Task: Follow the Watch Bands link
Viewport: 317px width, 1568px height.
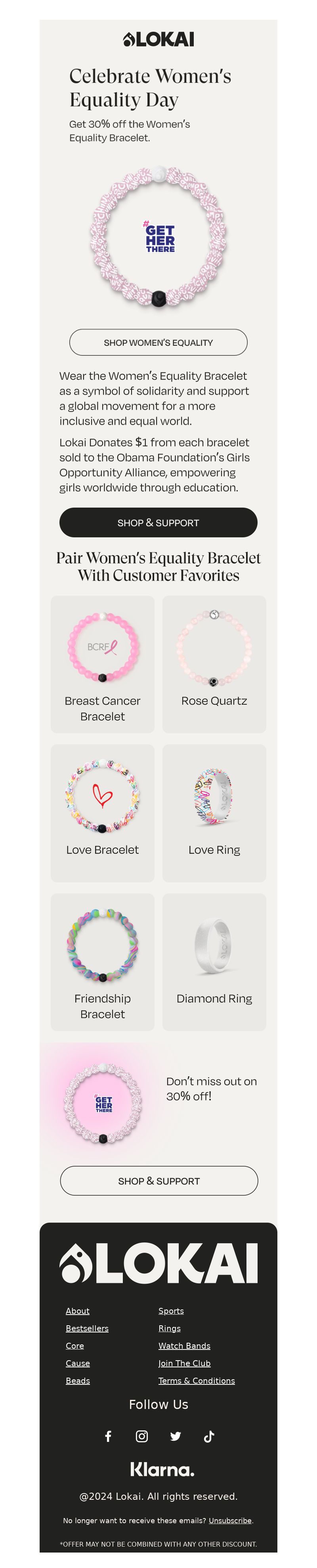Action: pyautogui.click(x=184, y=1346)
